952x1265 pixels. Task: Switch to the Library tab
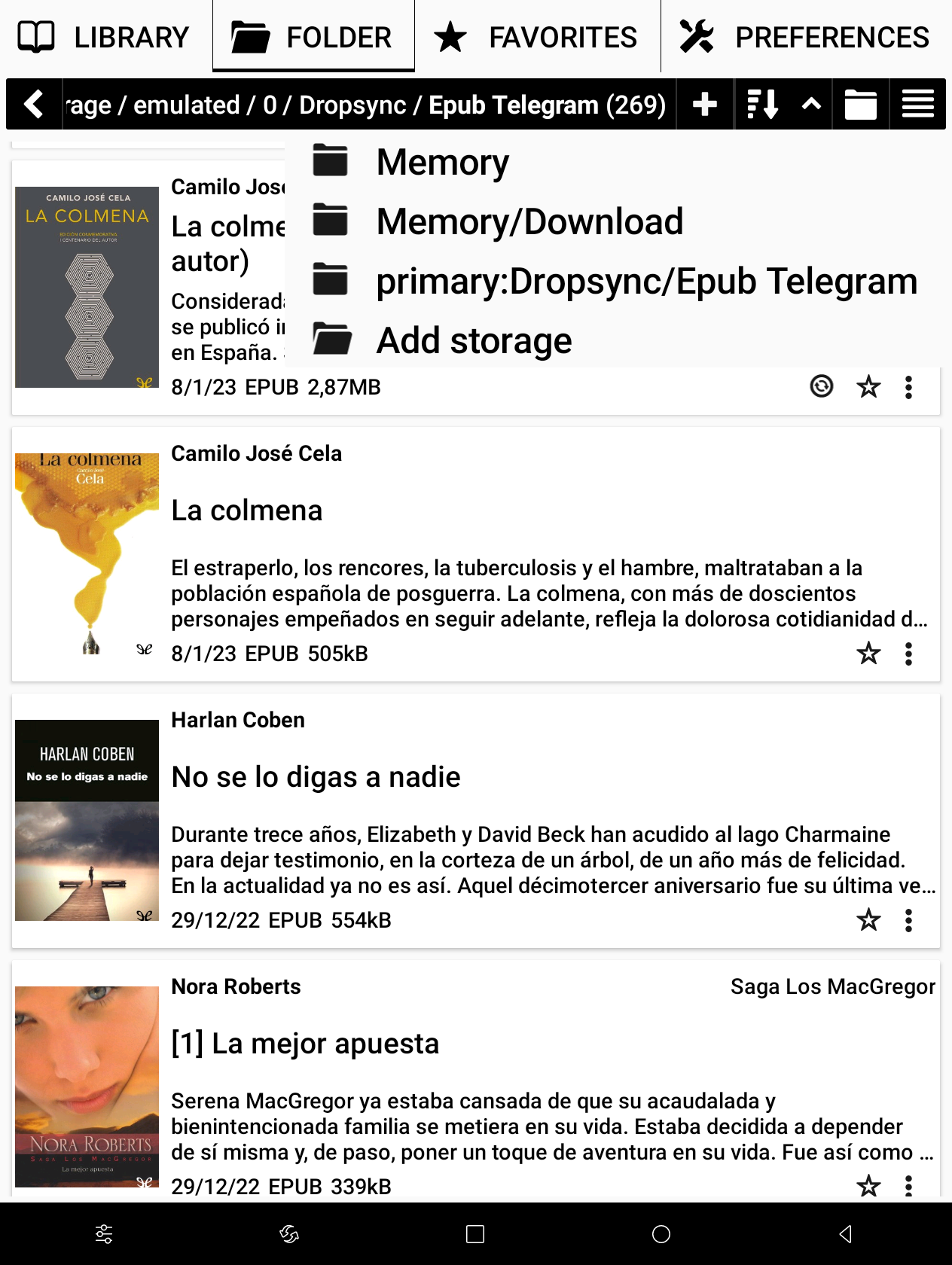click(x=104, y=37)
